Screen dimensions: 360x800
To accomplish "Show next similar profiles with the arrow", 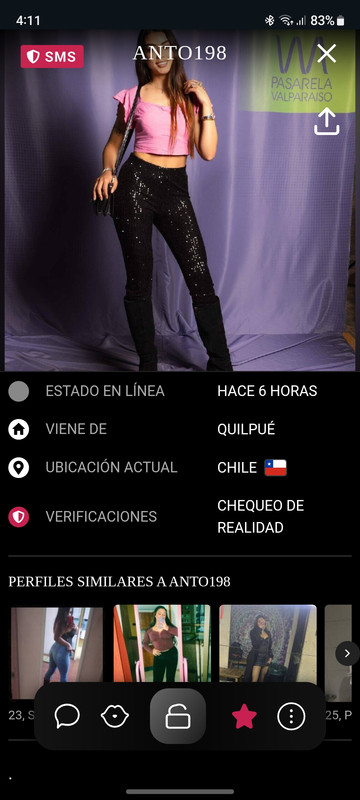I will click(347, 653).
